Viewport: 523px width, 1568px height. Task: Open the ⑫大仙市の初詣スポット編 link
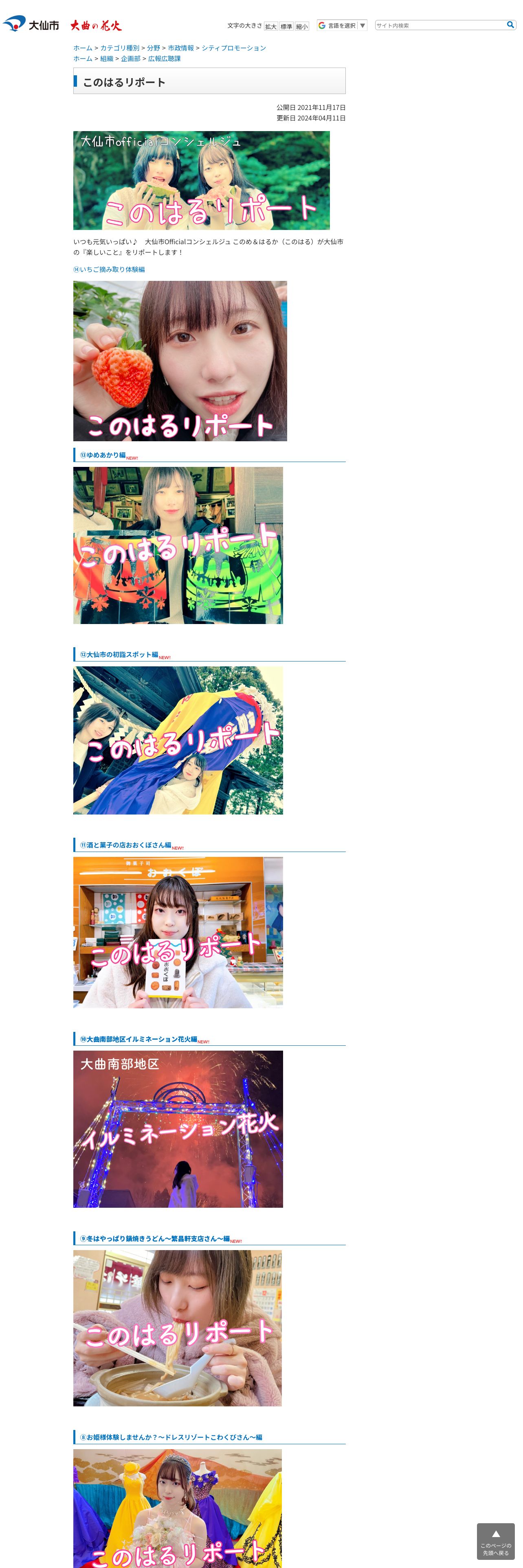tap(119, 655)
